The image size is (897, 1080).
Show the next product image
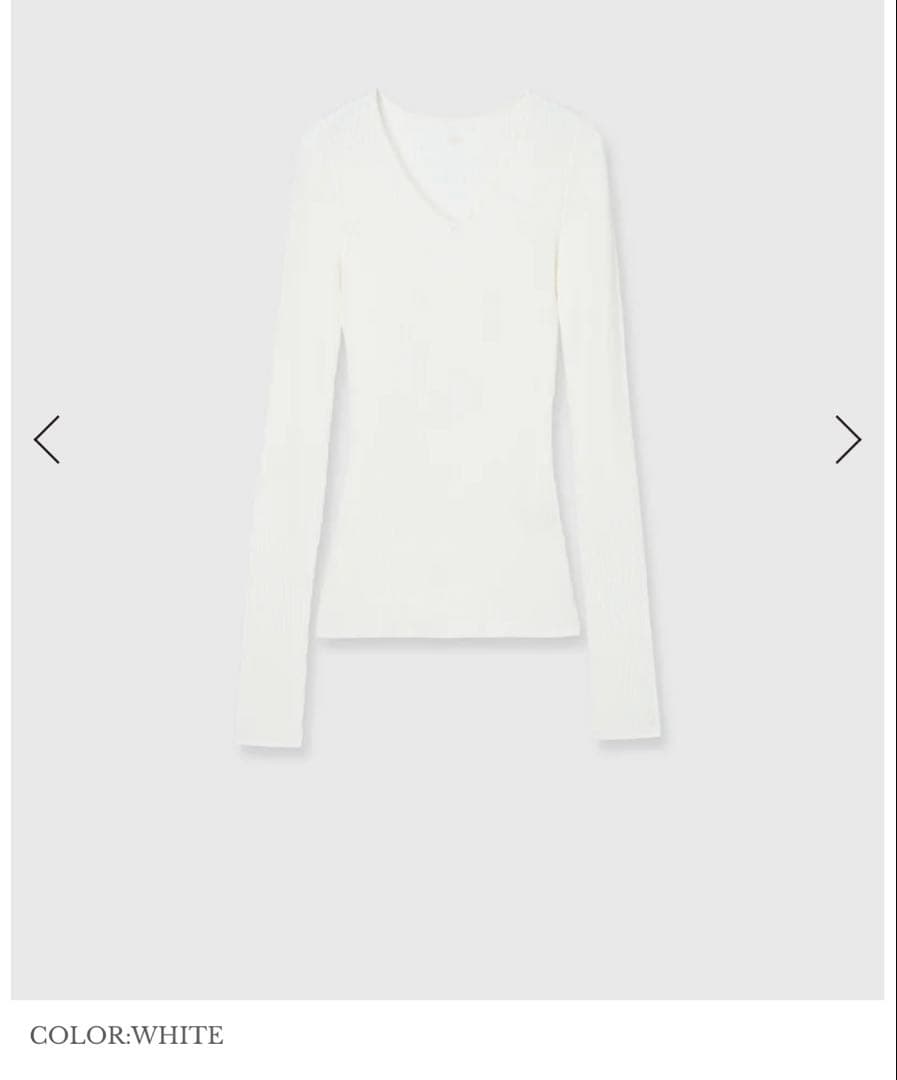847,440
